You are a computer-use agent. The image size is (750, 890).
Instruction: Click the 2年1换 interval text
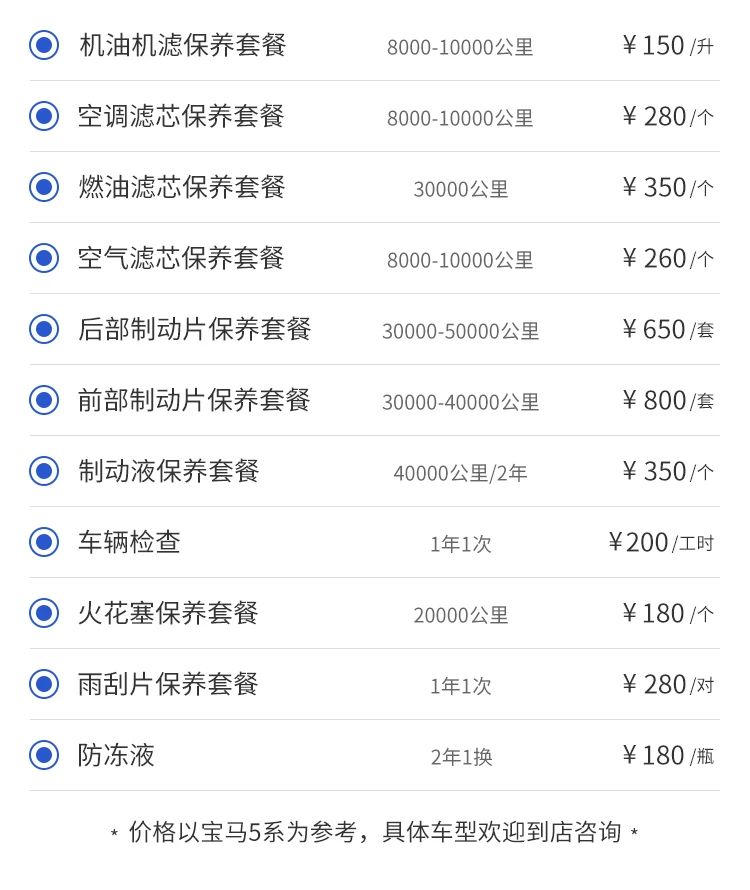(x=461, y=757)
